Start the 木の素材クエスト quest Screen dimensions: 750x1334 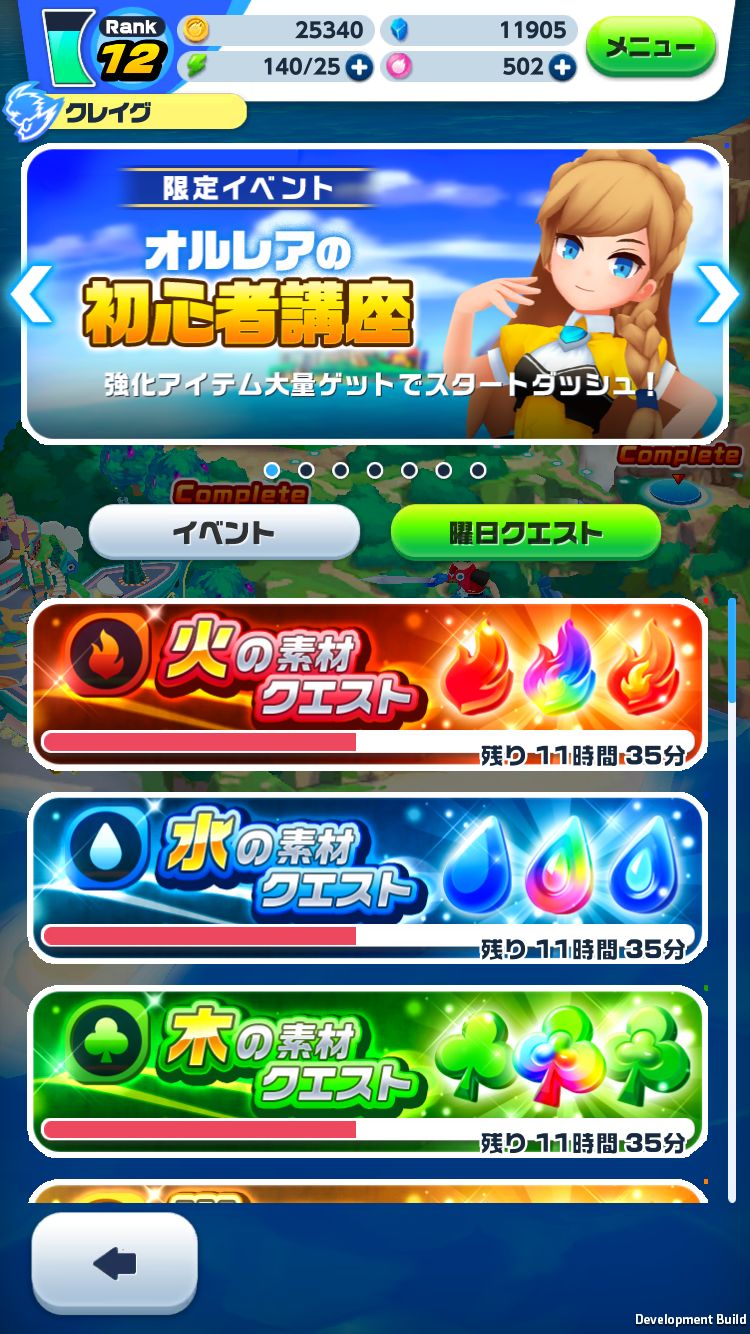(367, 1070)
